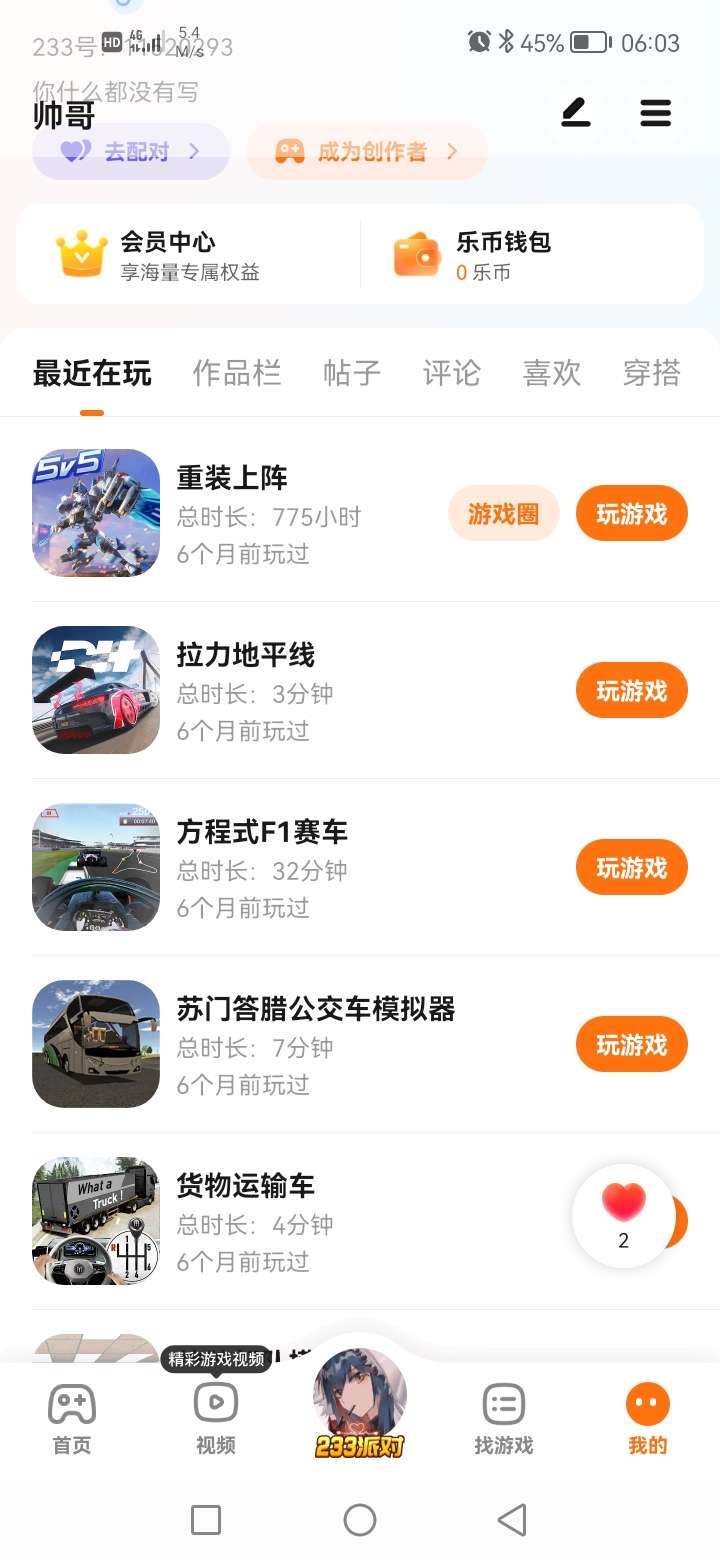Open the hamburger menu

pos(655,113)
